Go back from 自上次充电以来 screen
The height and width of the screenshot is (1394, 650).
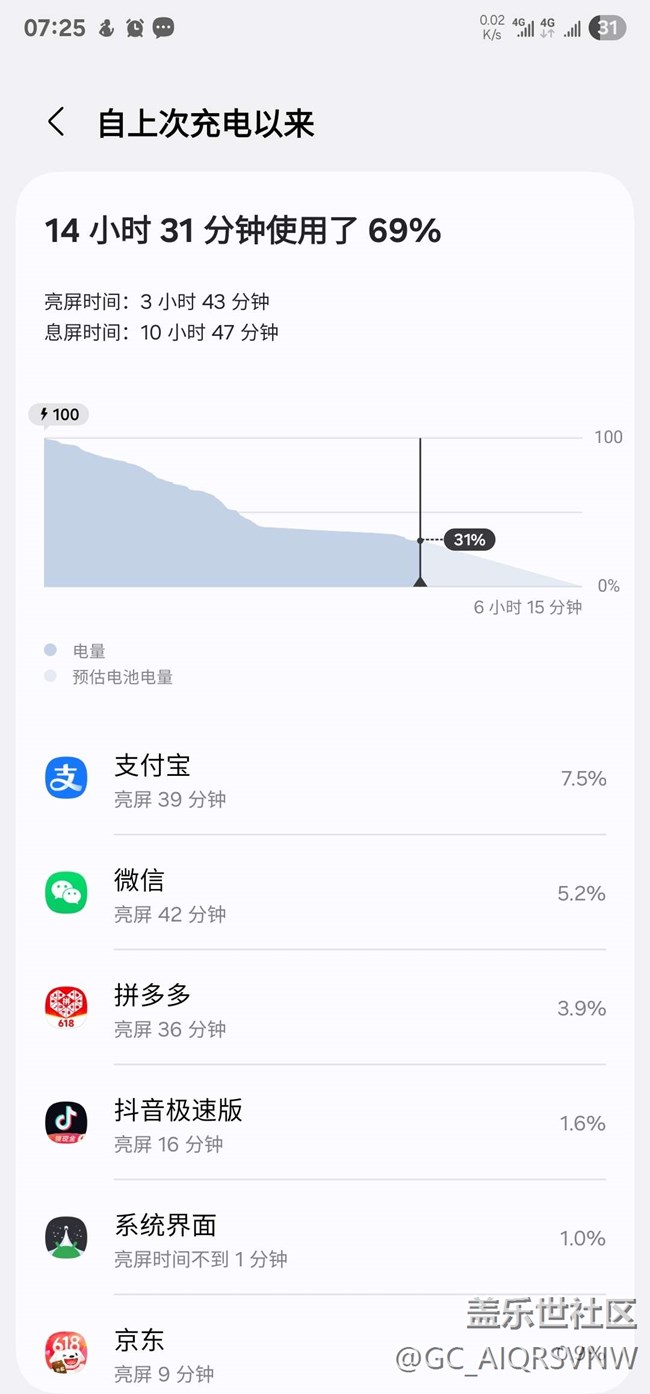(56, 123)
